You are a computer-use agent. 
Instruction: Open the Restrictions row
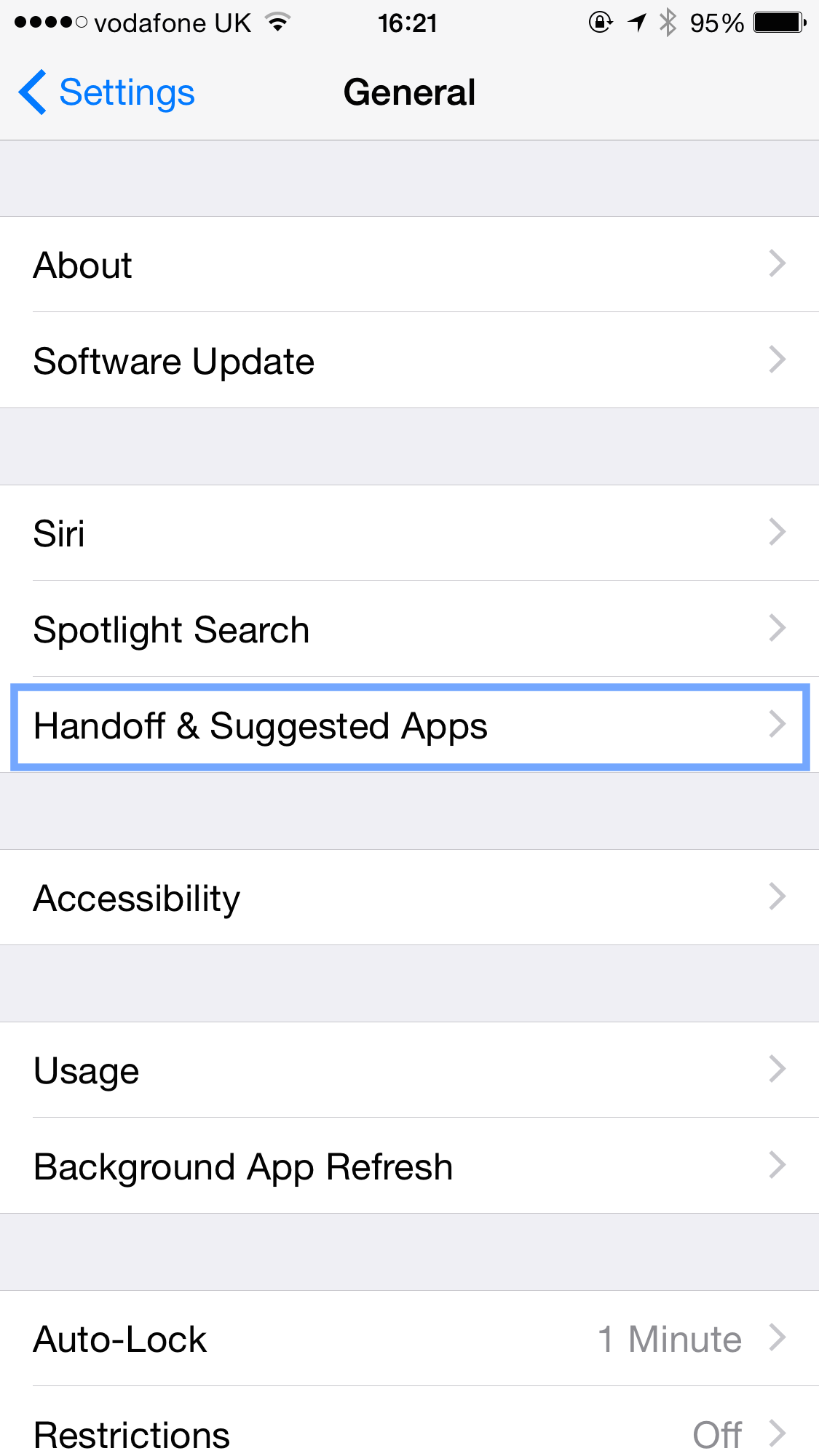[409, 1422]
